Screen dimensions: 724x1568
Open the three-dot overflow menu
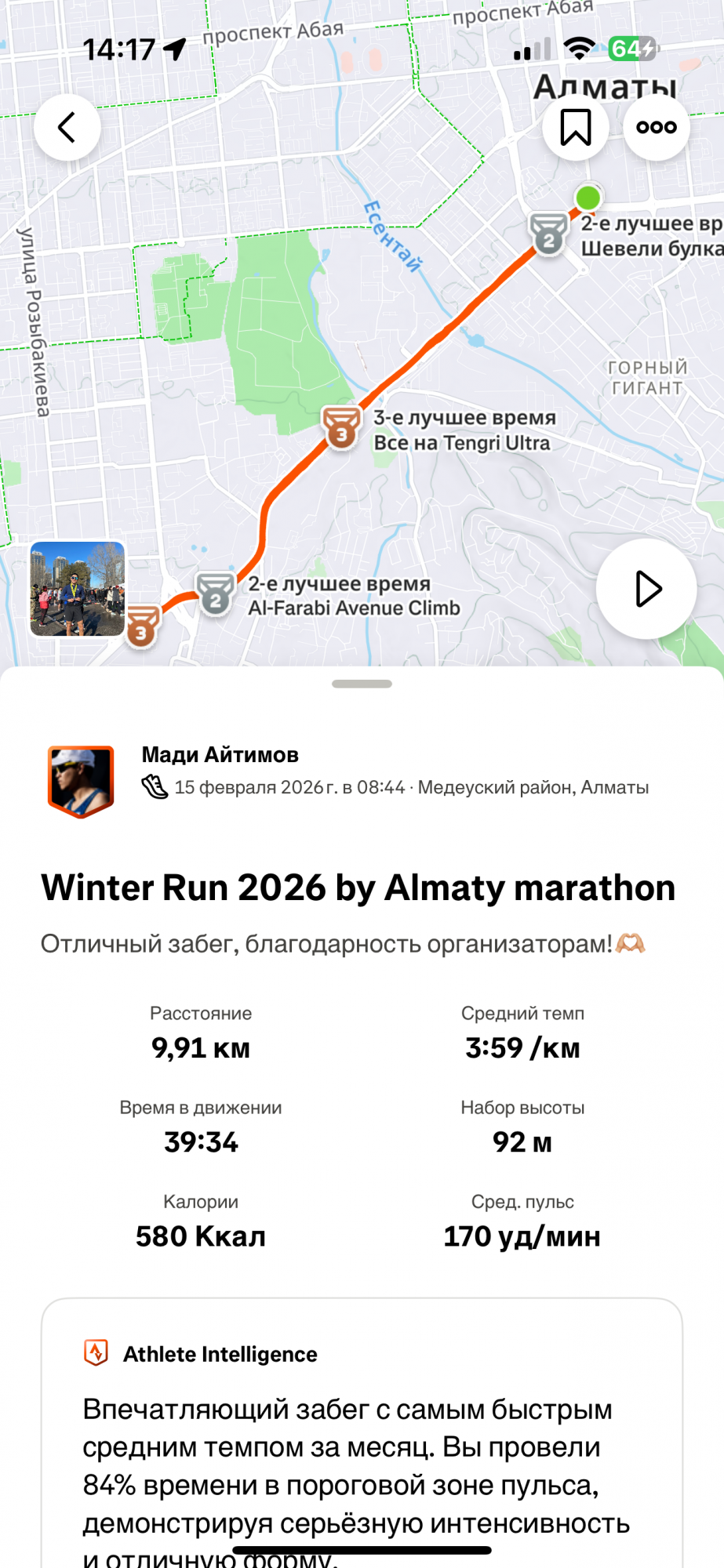[x=657, y=128]
